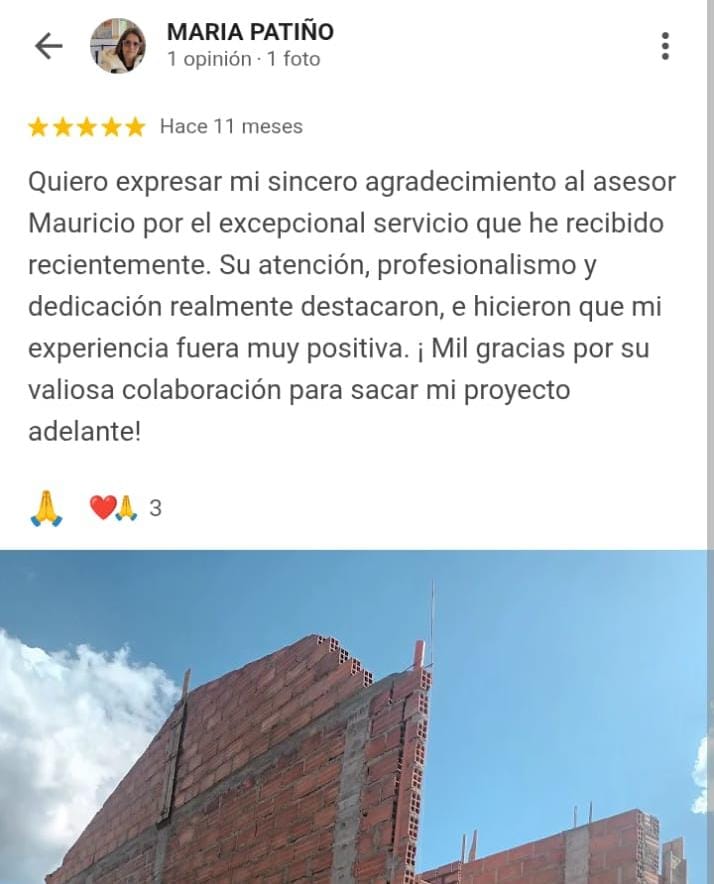714x884 pixels.
Task: Open Maria Patiño's profile picture
Action: [x=118, y=46]
